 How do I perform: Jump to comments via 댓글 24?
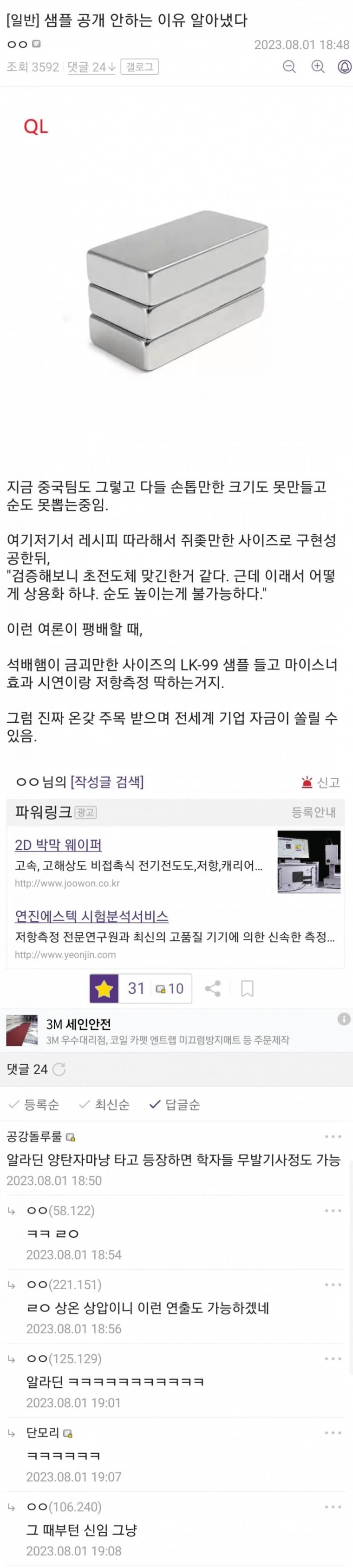[x=91, y=67]
